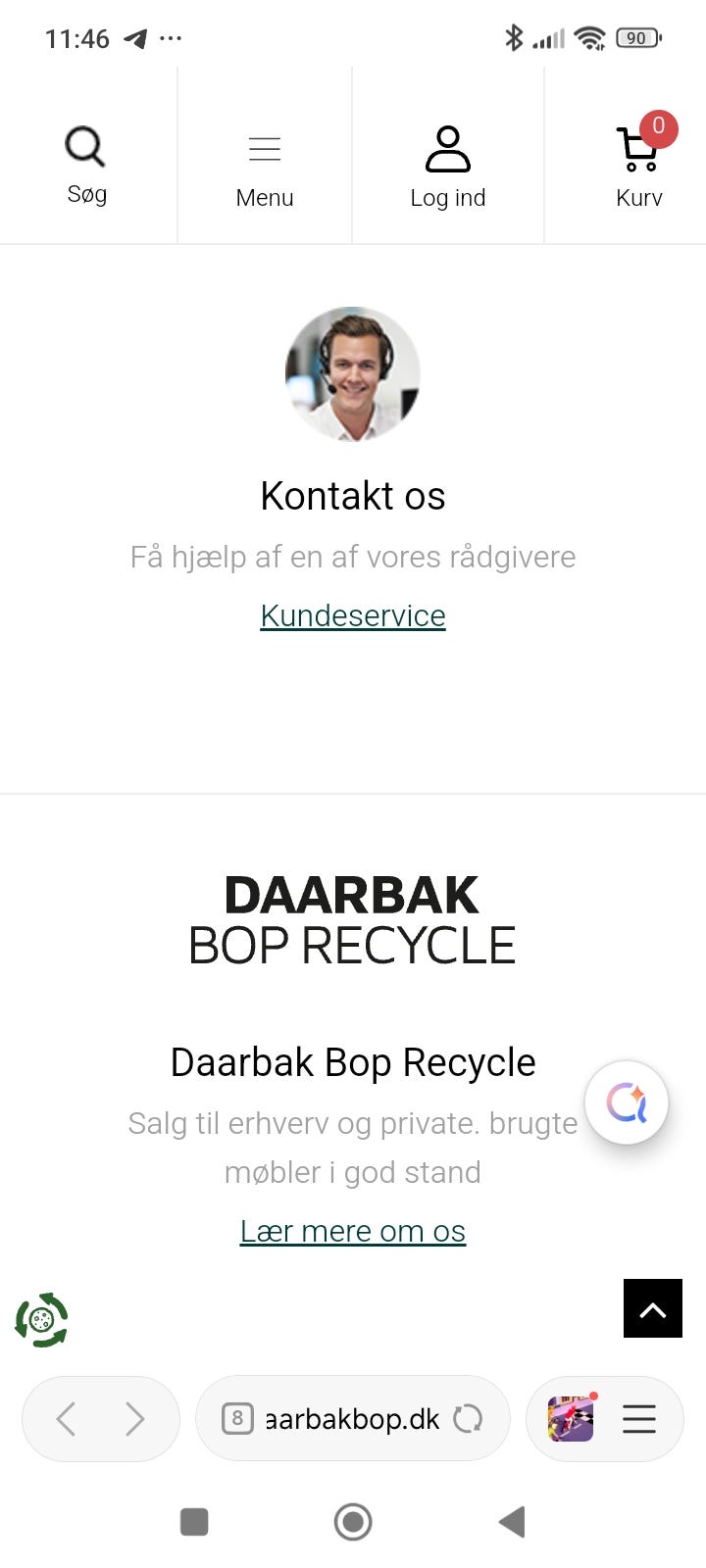706x1568 pixels.
Task: Reload the current web page
Action: click(468, 1418)
